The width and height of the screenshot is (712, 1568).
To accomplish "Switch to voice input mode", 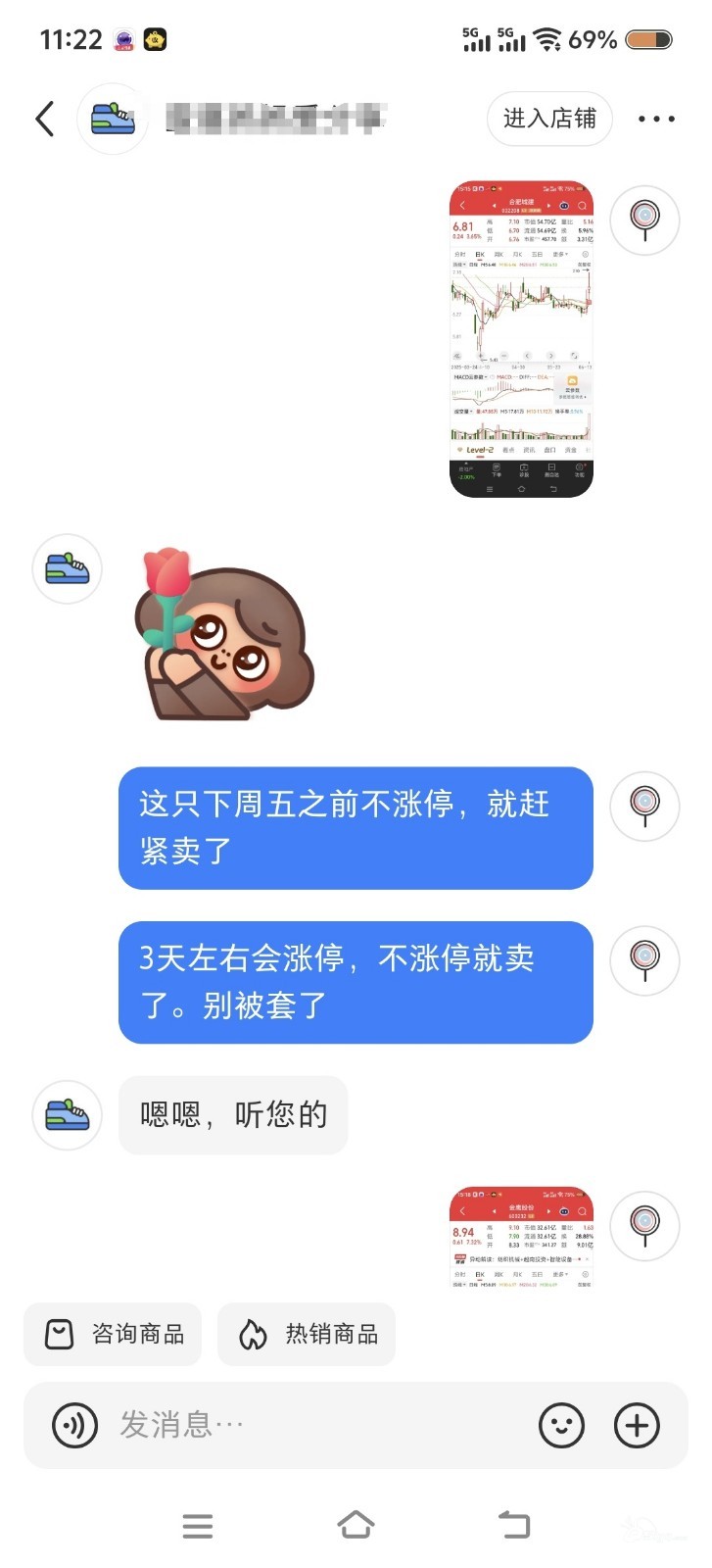I will click(x=74, y=1425).
